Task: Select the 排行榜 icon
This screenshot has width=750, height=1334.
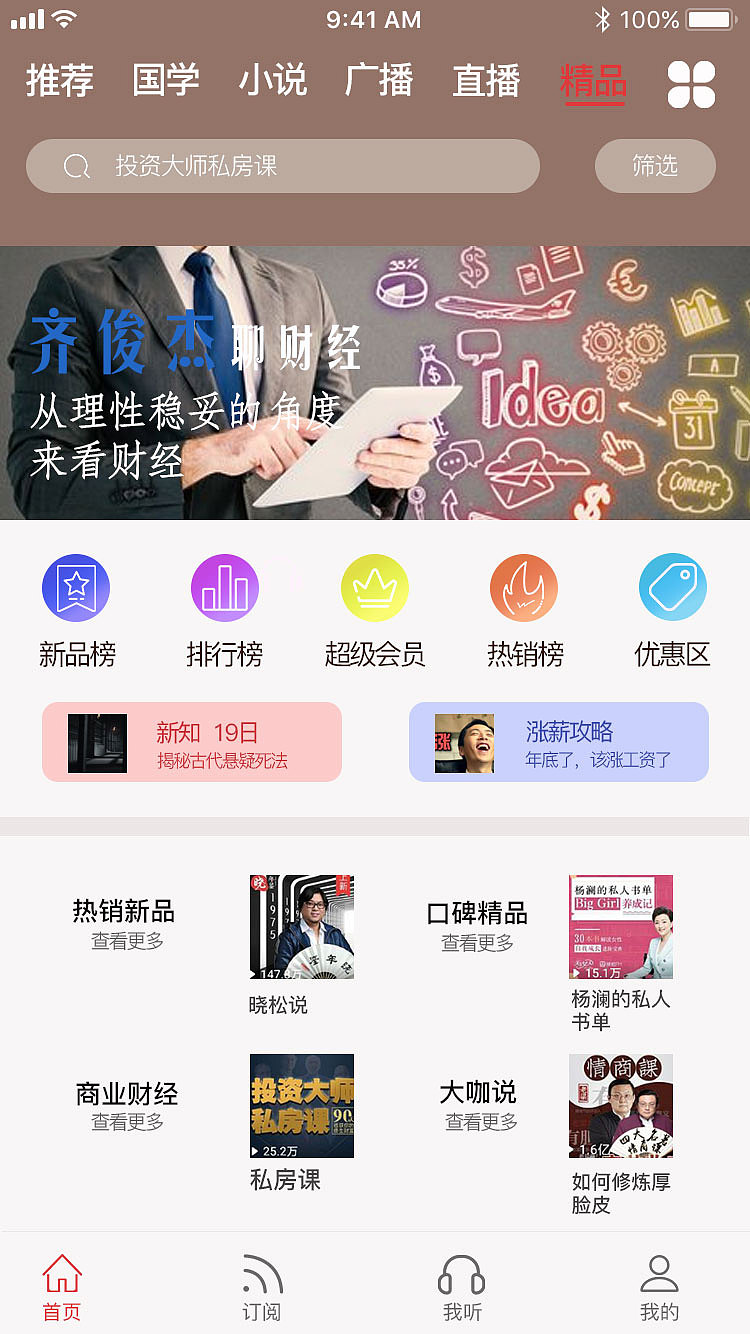Action: (x=224, y=587)
